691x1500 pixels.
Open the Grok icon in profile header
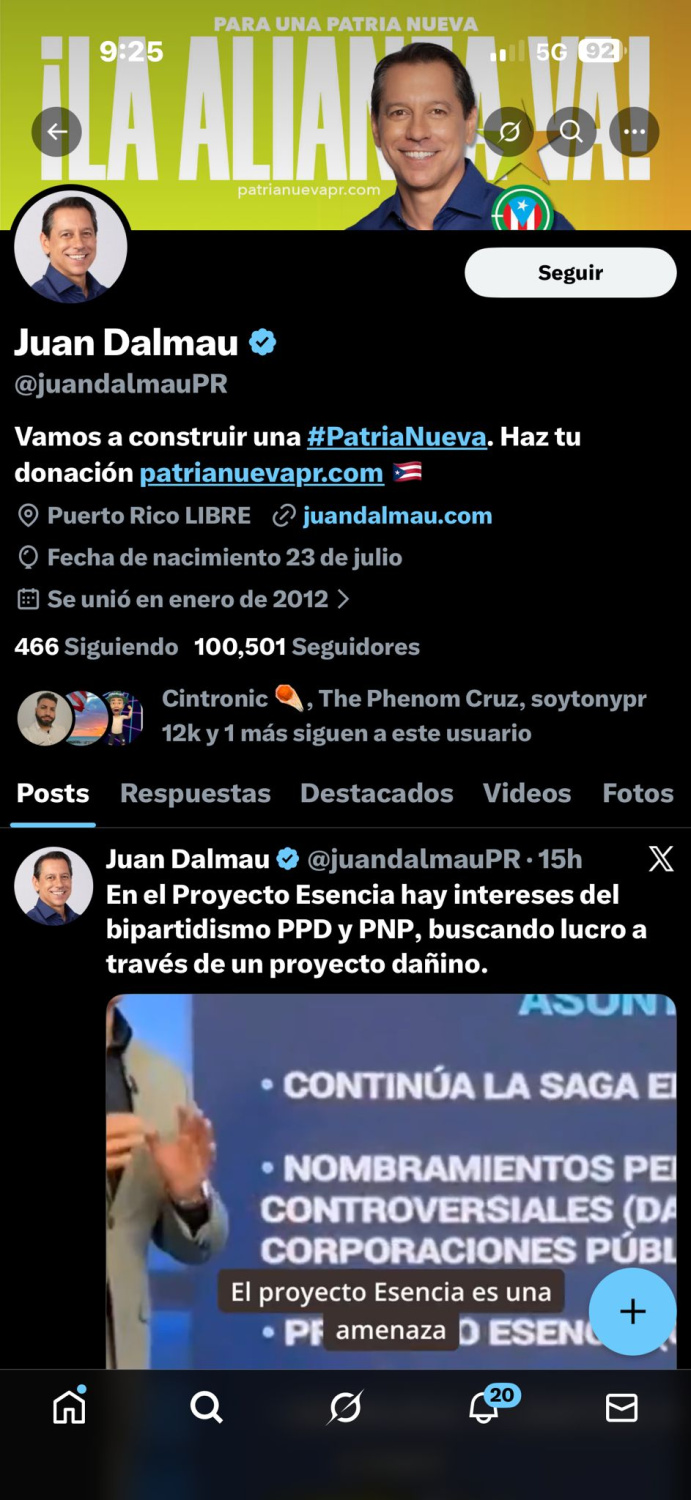pos(509,131)
